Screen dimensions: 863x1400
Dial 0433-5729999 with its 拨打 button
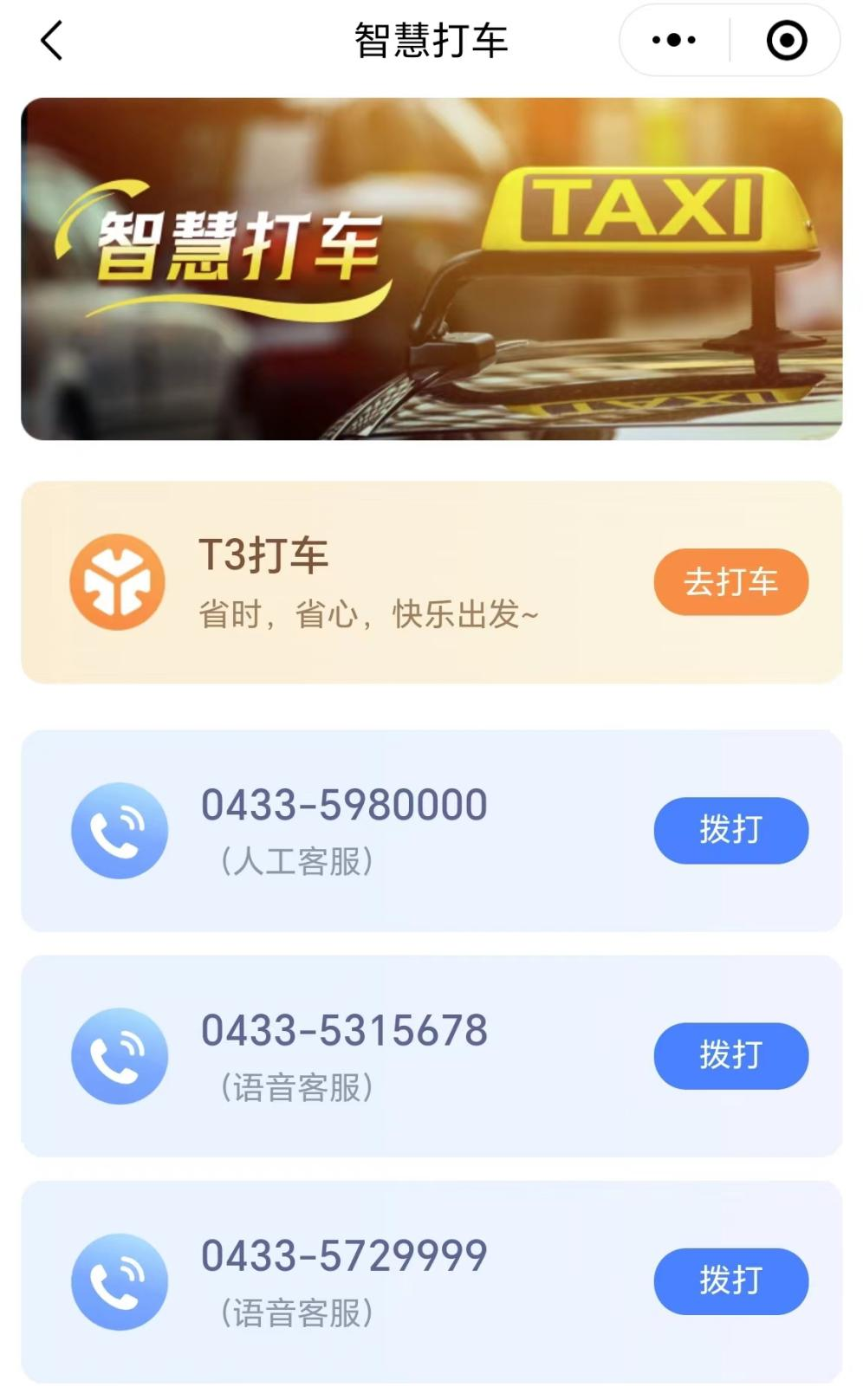coord(730,1280)
